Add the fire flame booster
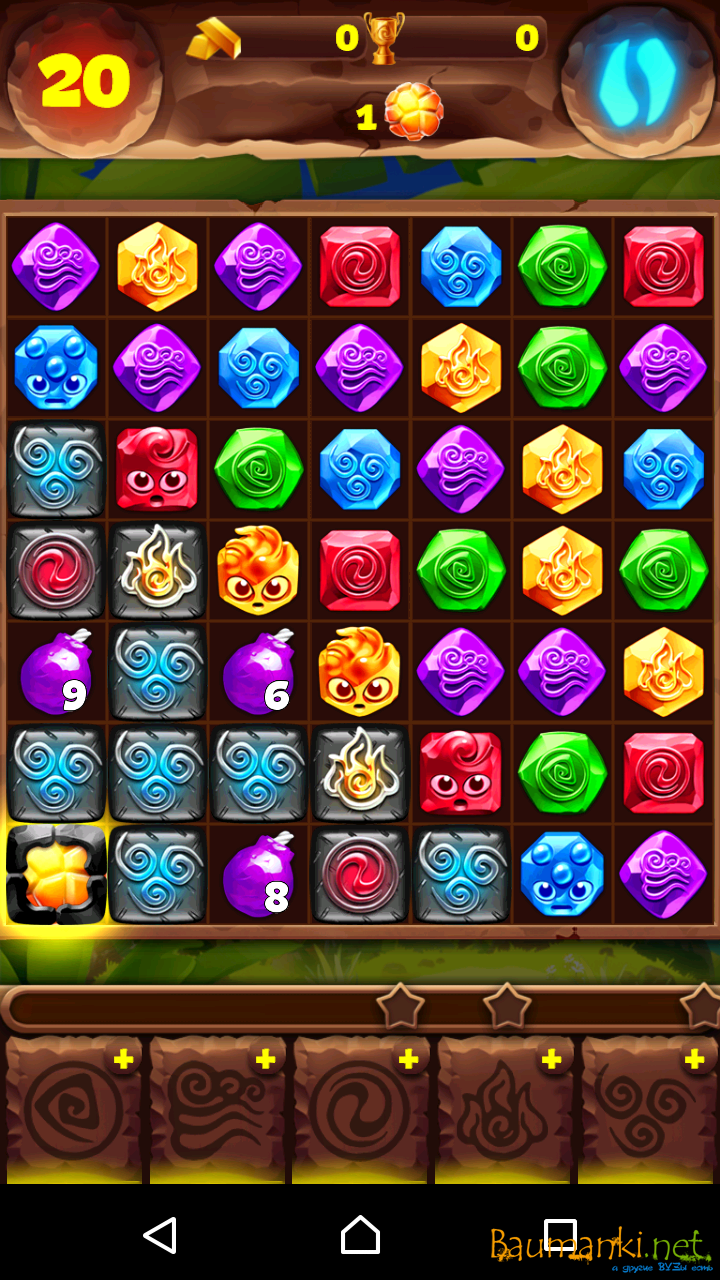Screen dimensions: 720x1280 (x=550, y=1060)
